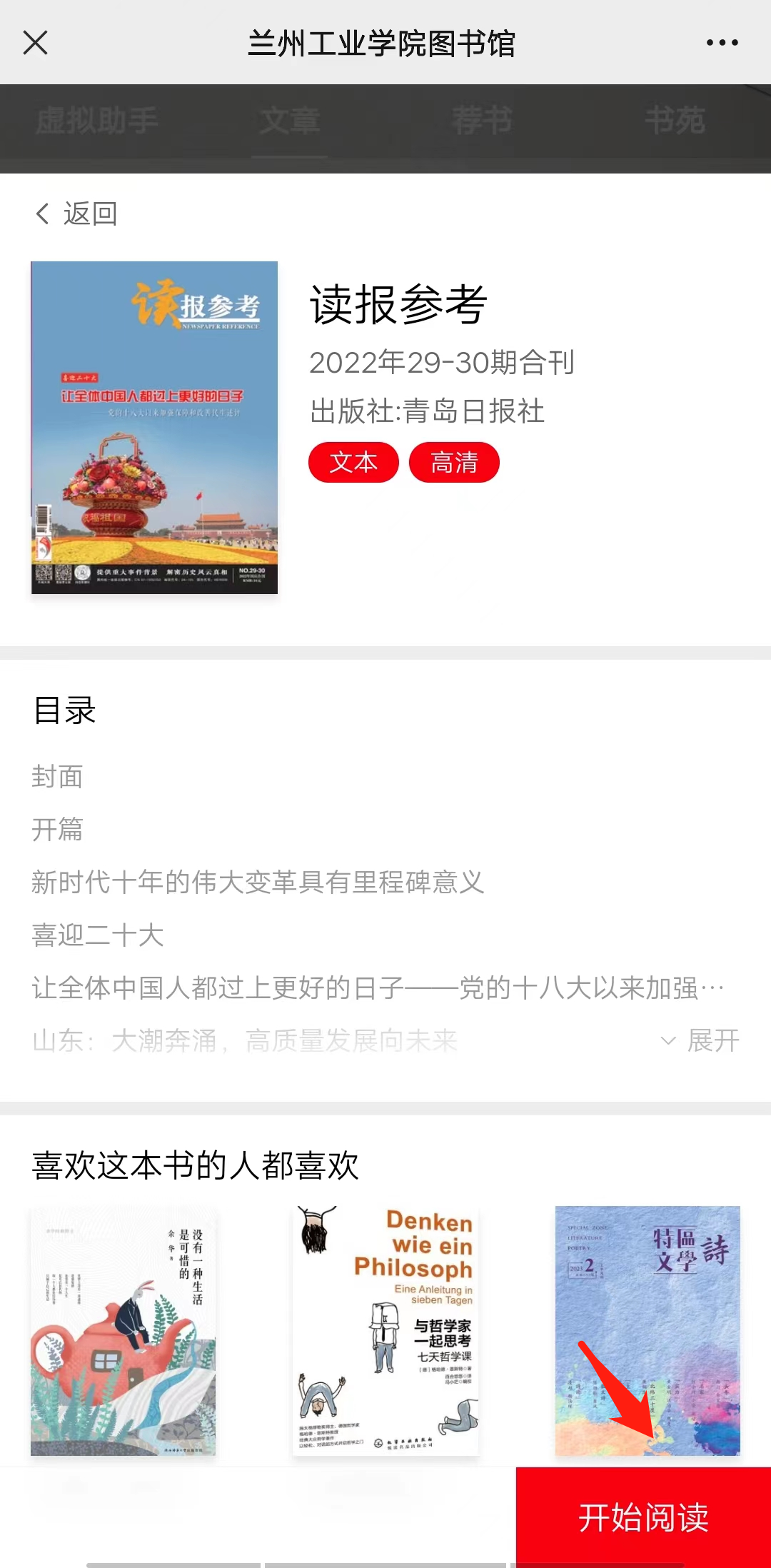Switch to the 荐书 tab
771x1568 pixels.
tap(482, 121)
